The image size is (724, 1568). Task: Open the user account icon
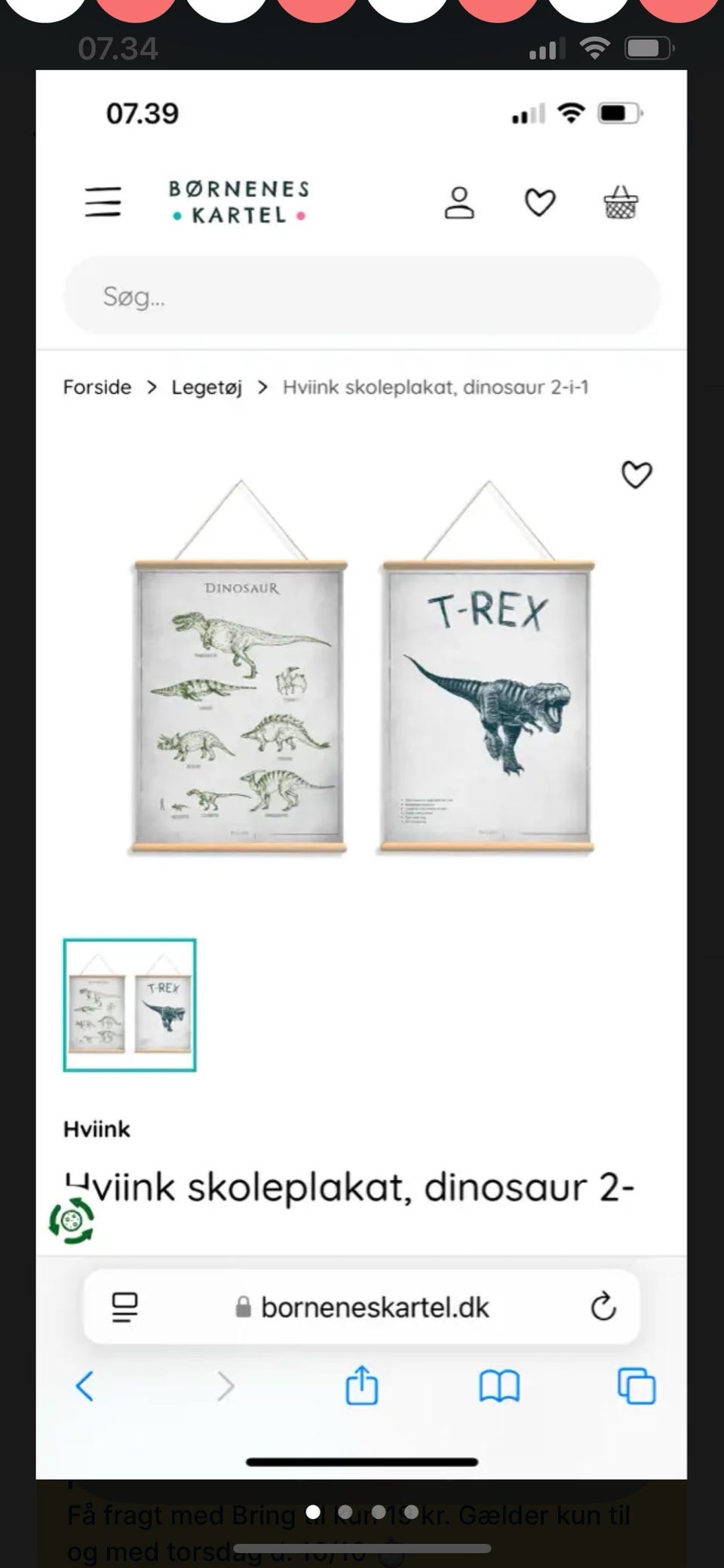(459, 202)
